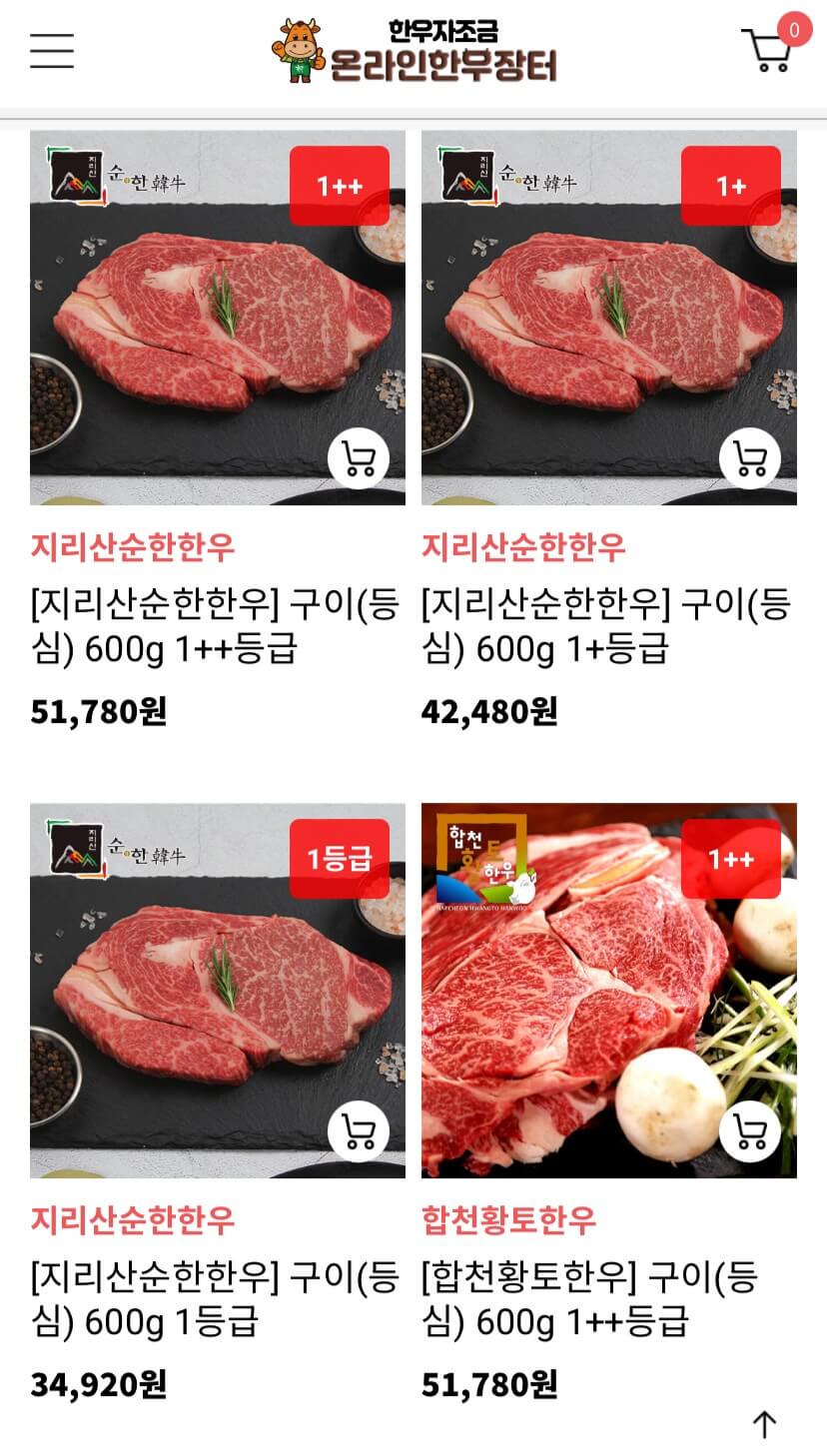Expand the site navigation menu
Image resolution: width=827 pixels, height=1456 pixels.
pyautogui.click(x=52, y=48)
